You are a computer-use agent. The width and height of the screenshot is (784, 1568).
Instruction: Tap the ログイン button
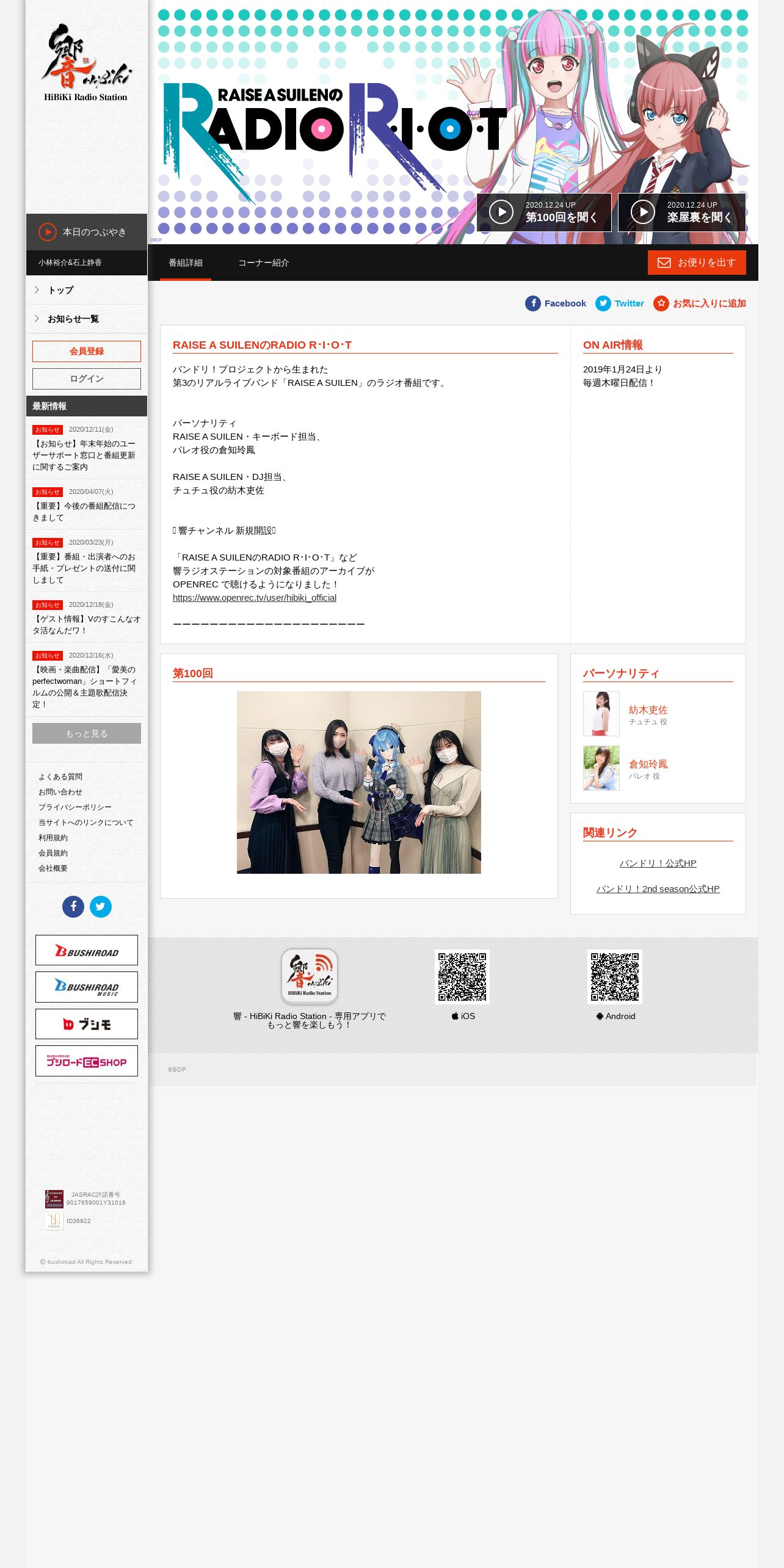pos(87,379)
